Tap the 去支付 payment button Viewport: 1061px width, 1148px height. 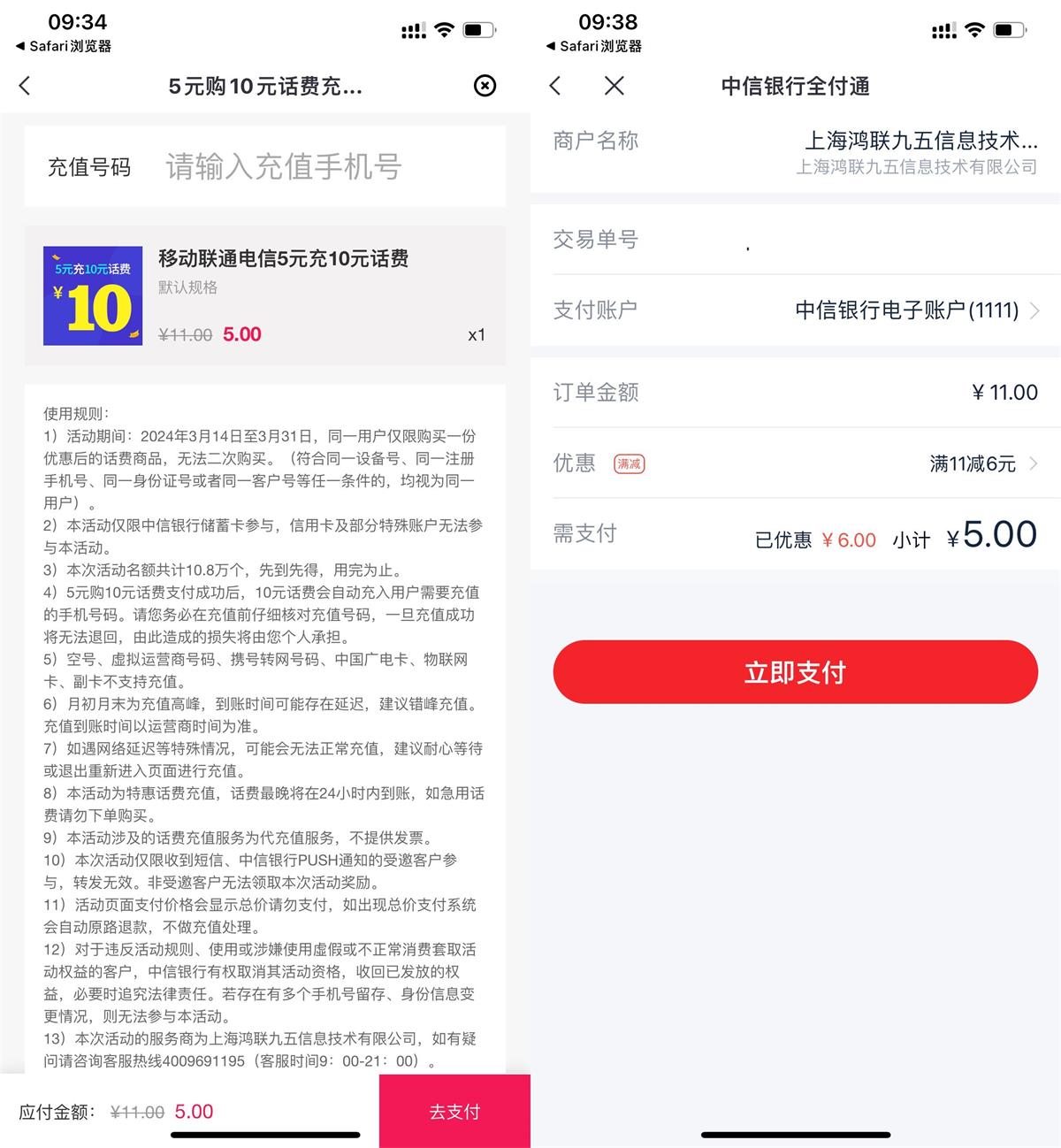[x=454, y=1112]
